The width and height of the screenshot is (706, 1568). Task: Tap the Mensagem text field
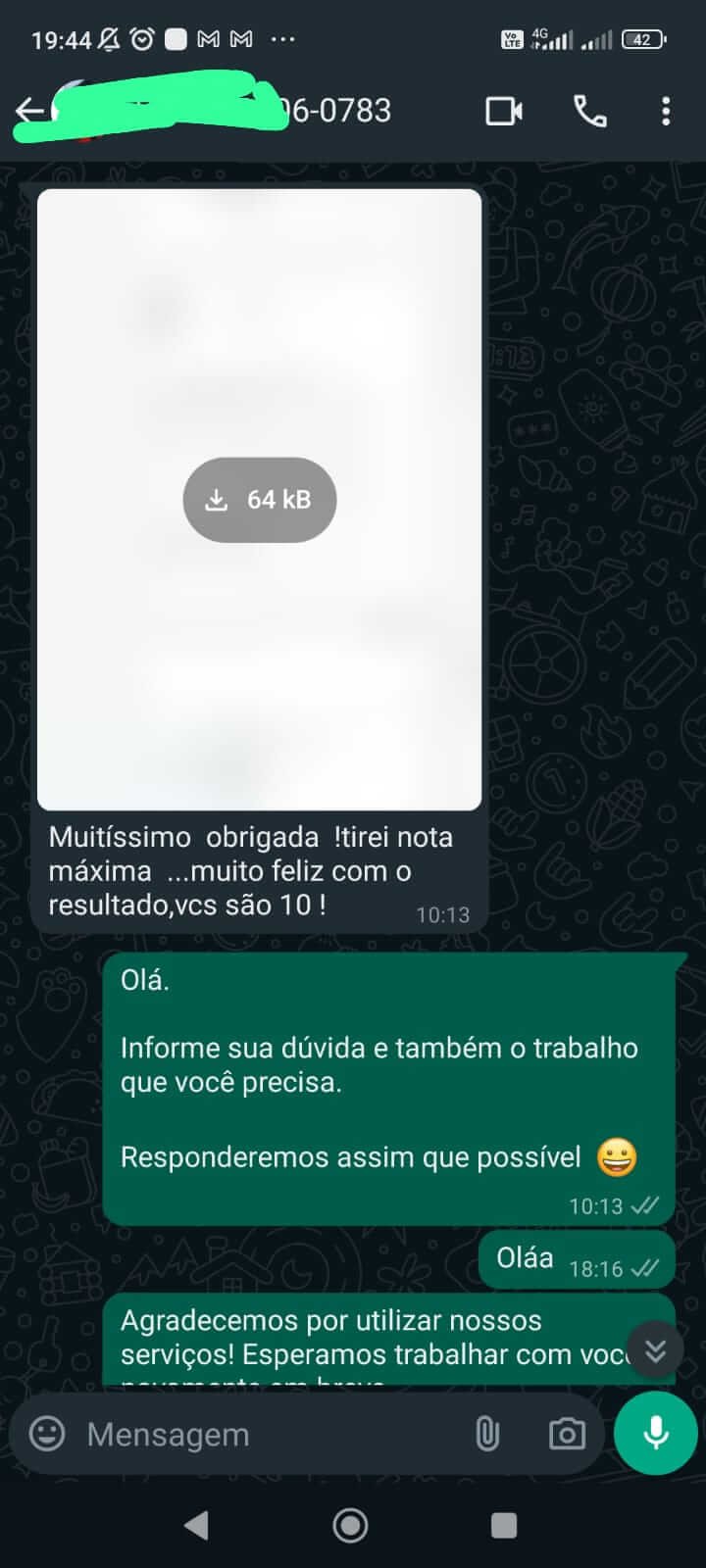point(265,1435)
